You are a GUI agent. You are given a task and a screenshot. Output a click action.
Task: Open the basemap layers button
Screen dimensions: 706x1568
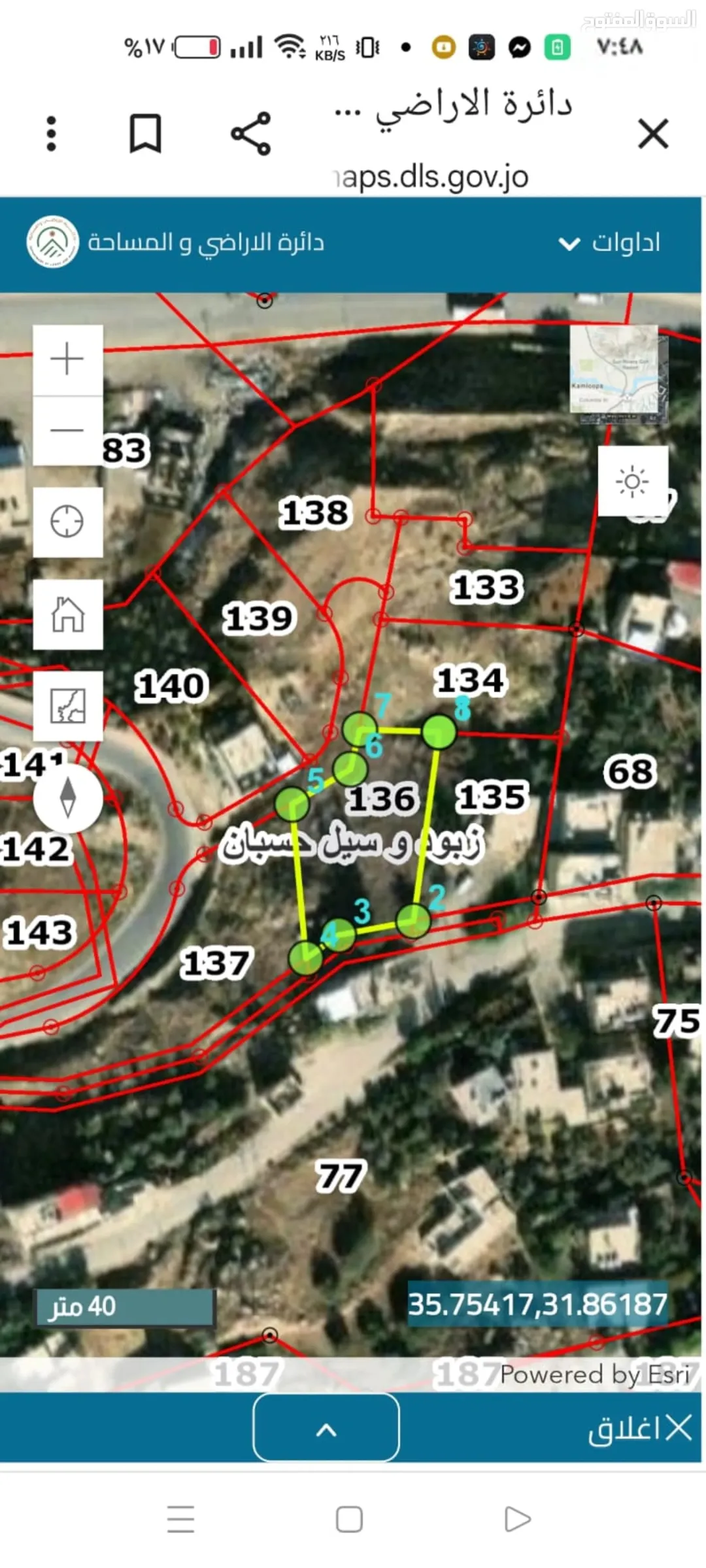pos(67,706)
